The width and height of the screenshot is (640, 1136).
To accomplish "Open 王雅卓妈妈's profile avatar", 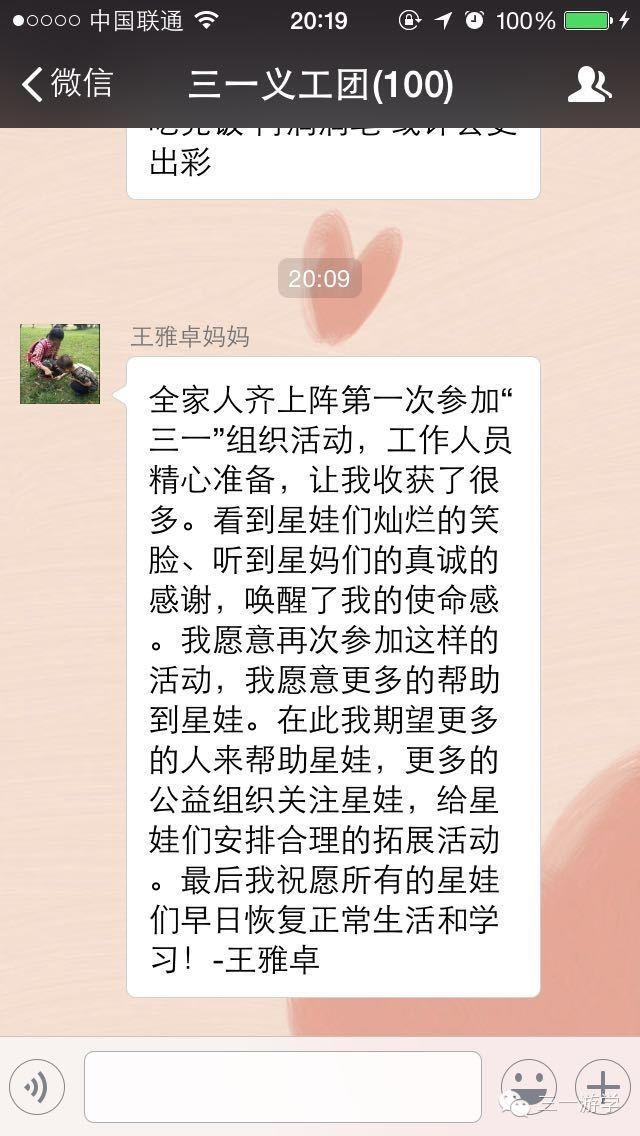I will coord(60,364).
